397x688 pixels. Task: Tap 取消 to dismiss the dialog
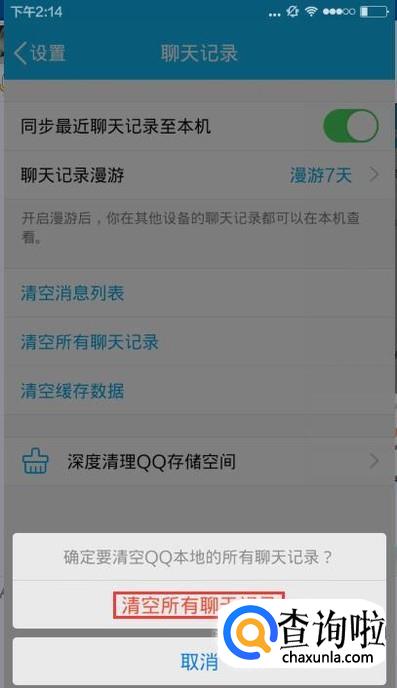(x=199, y=661)
